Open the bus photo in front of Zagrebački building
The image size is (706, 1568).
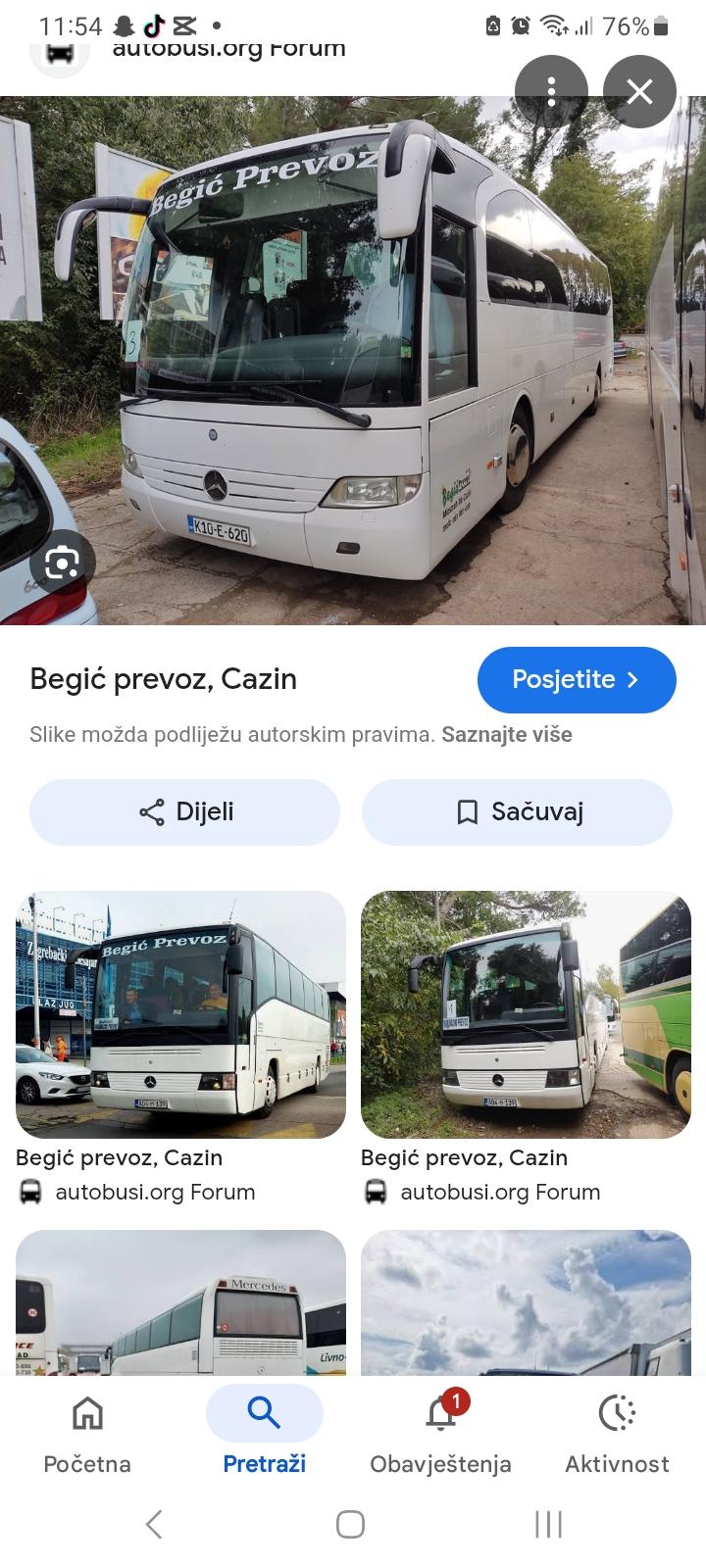click(x=180, y=1014)
